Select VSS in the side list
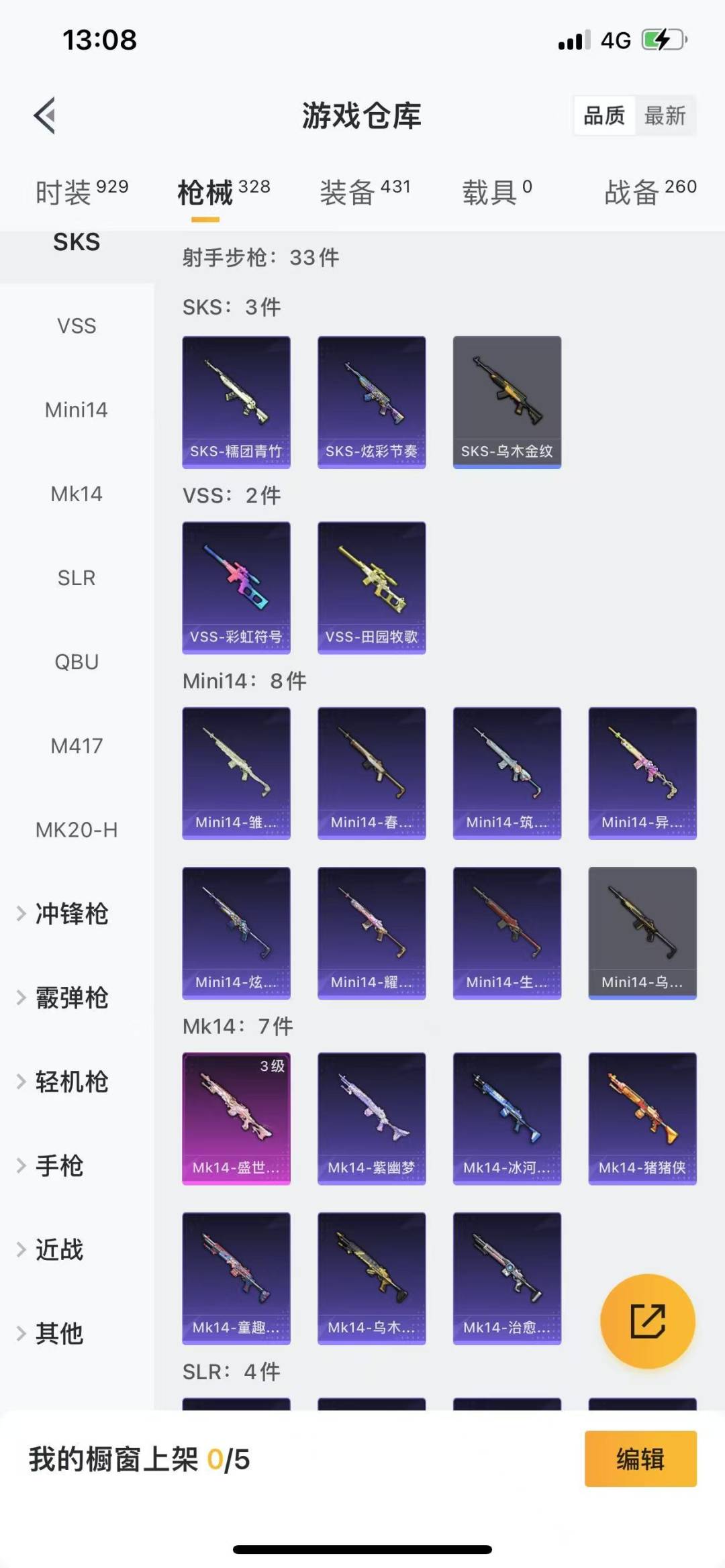The width and height of the screenshot is (725, 1568). coord(77,326)
